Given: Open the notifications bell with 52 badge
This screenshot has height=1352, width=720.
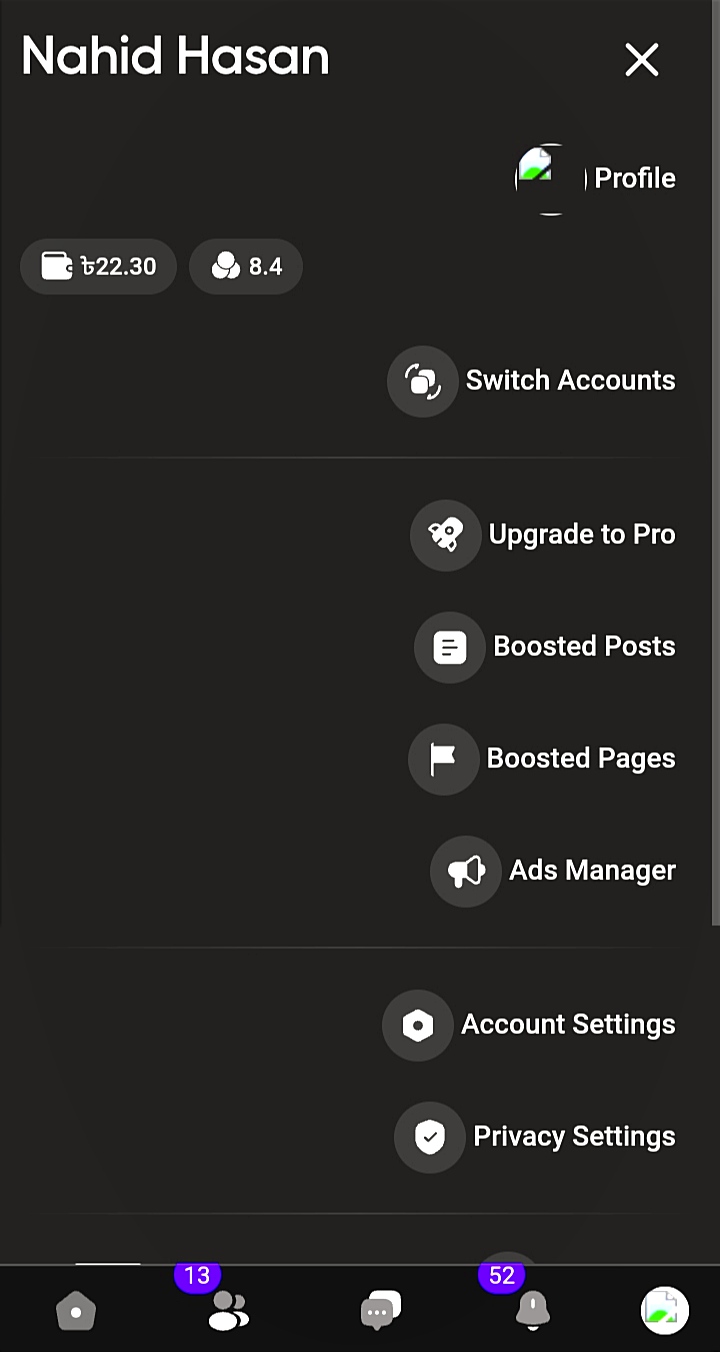Looking at the screenshot, I should click(x=532, y=1311).
